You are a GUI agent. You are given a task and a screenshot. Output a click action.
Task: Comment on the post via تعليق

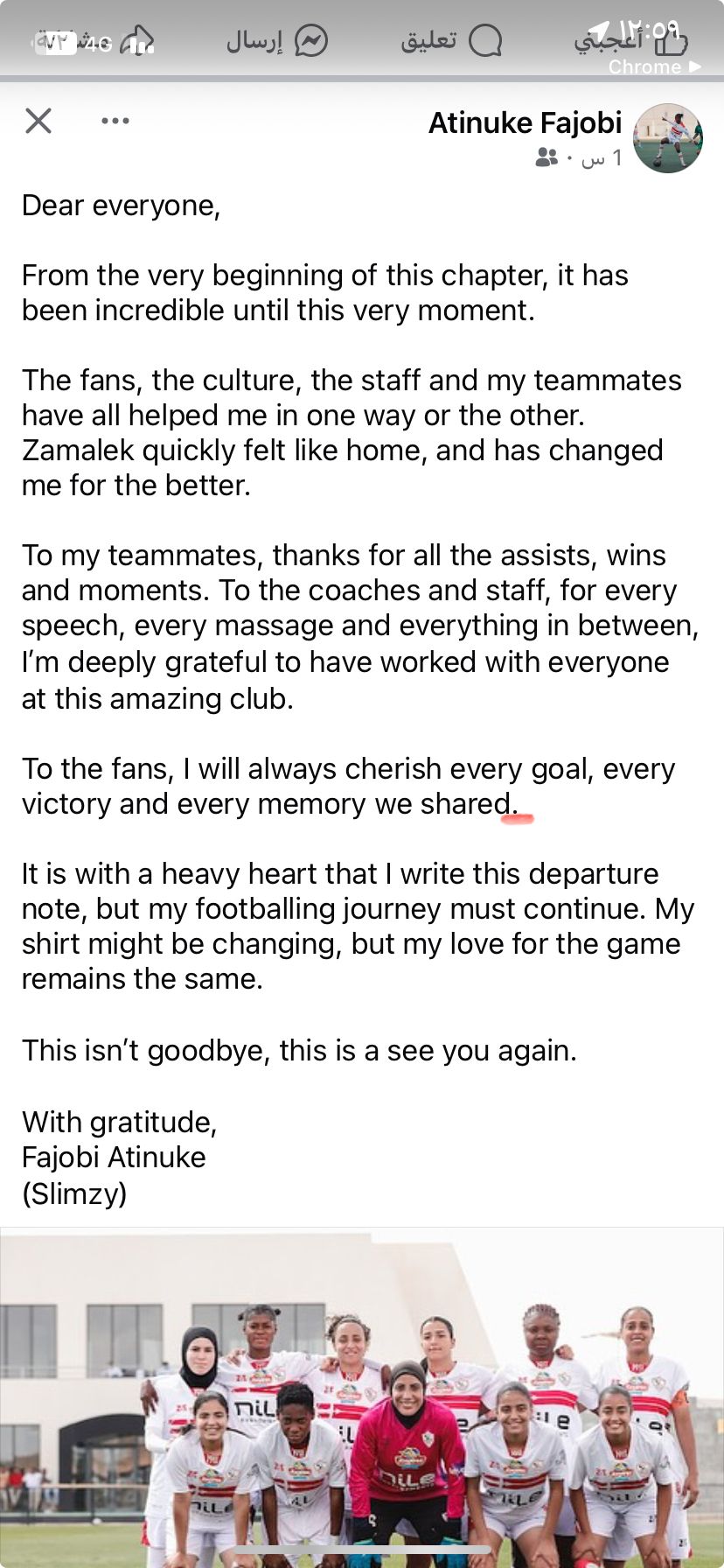pos(451,40)
